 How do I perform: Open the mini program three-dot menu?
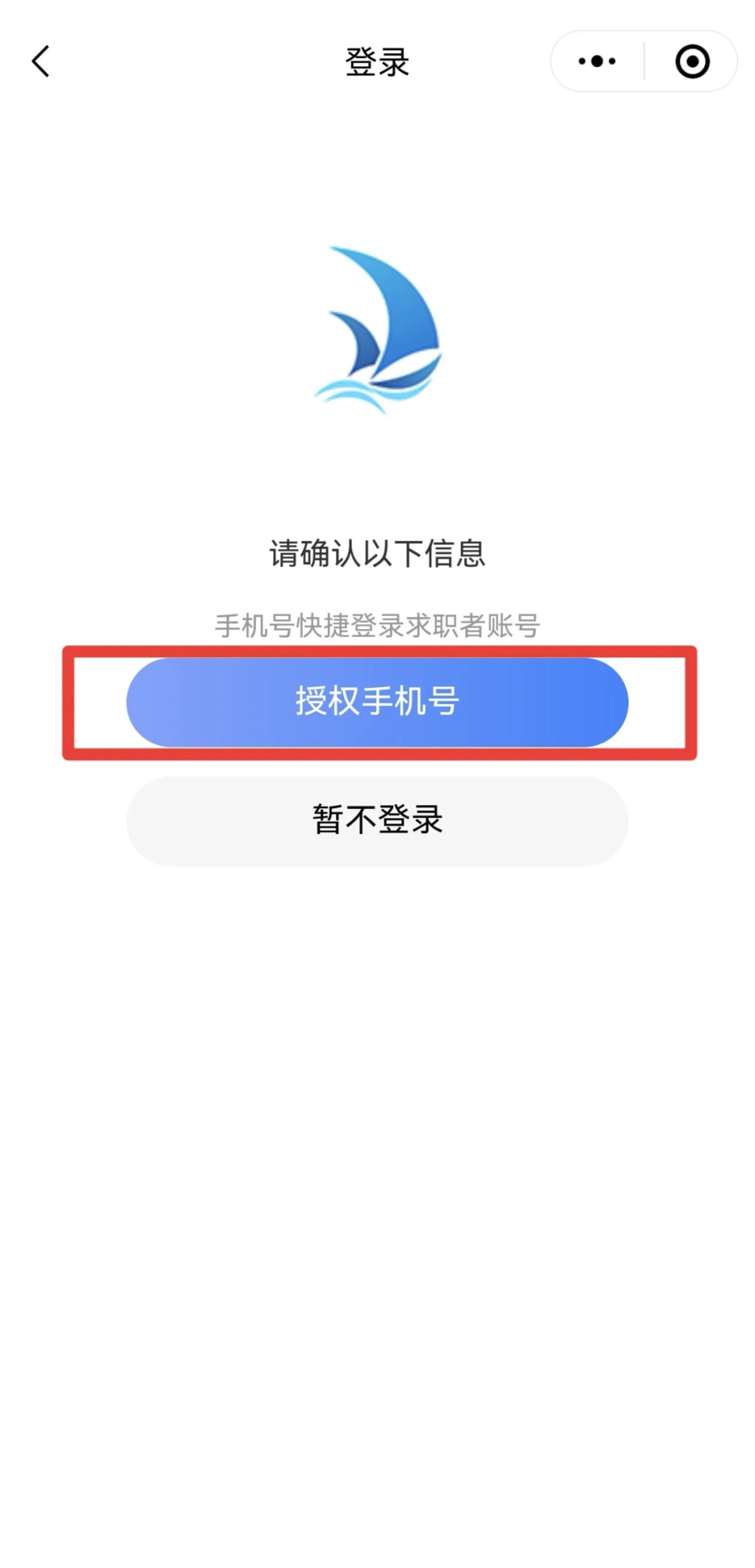pyautogui.click(x=597, y=62)
